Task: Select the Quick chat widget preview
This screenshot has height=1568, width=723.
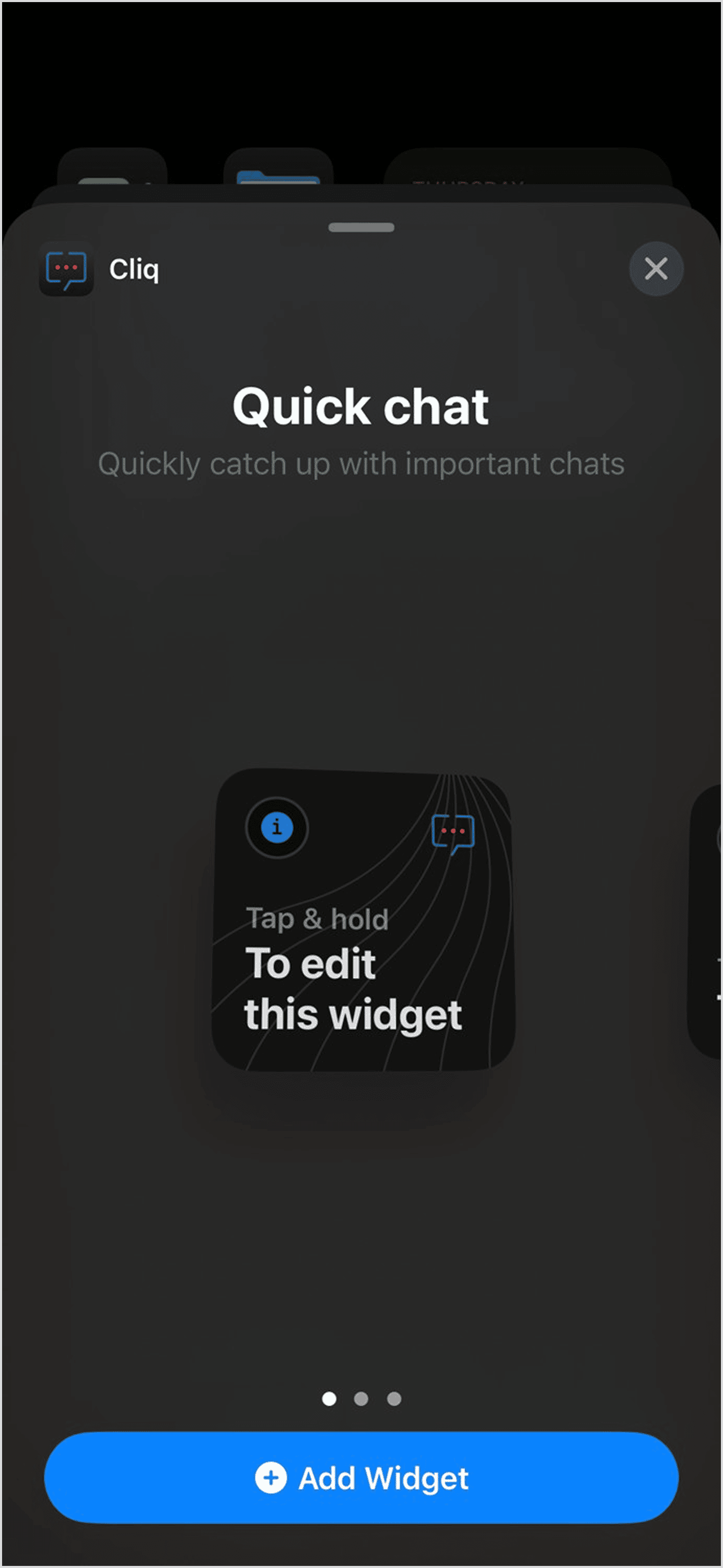Action: coord(363,920)
